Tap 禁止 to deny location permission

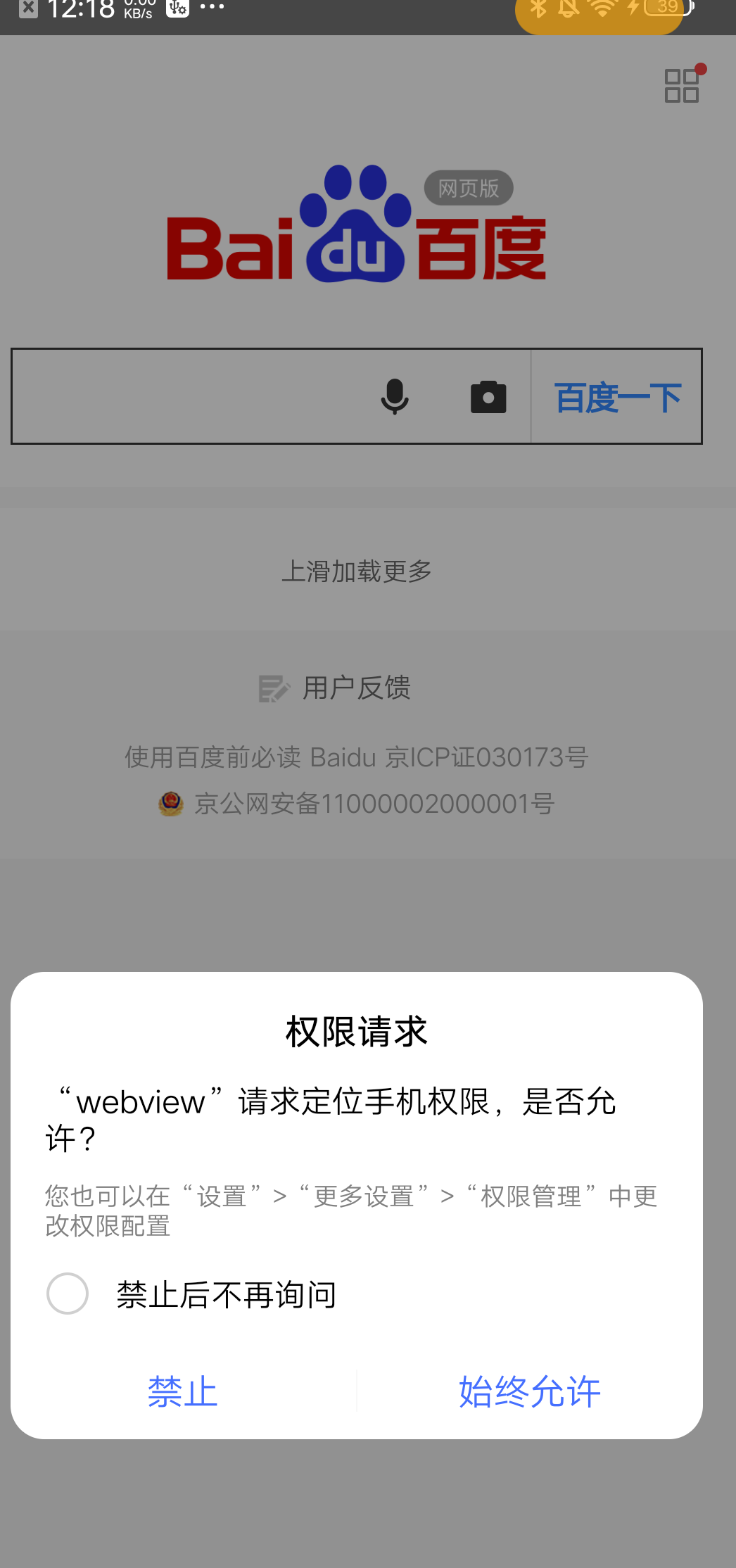(x=183, y=1391)
